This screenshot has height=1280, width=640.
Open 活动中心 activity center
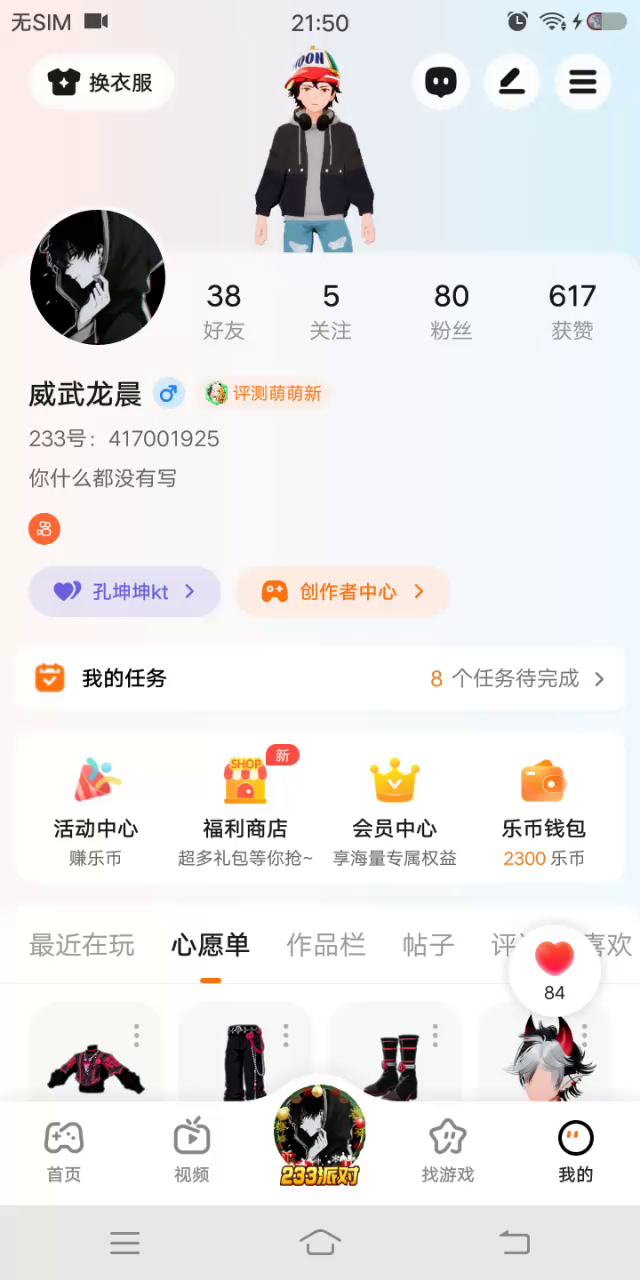tap(96, 810)
